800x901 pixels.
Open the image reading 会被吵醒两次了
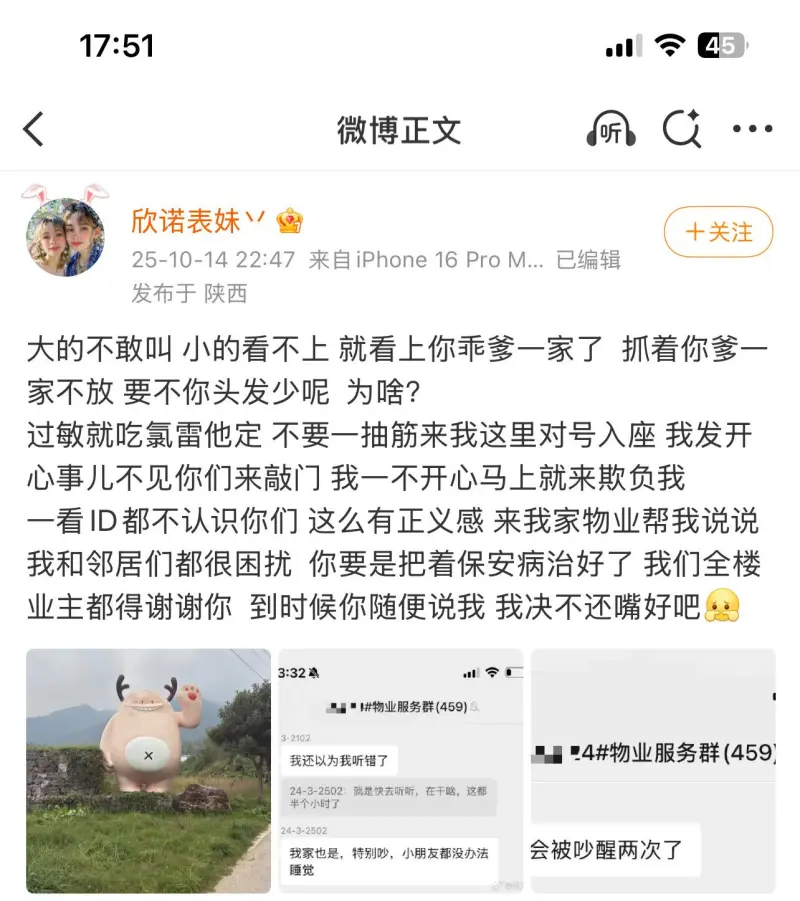[x=653, y=770]
